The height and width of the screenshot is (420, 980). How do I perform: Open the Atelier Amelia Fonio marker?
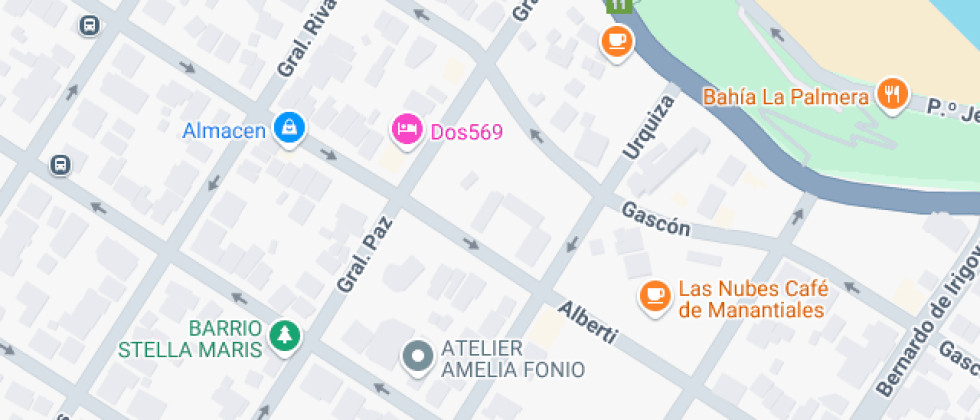[x=417, y=356]
